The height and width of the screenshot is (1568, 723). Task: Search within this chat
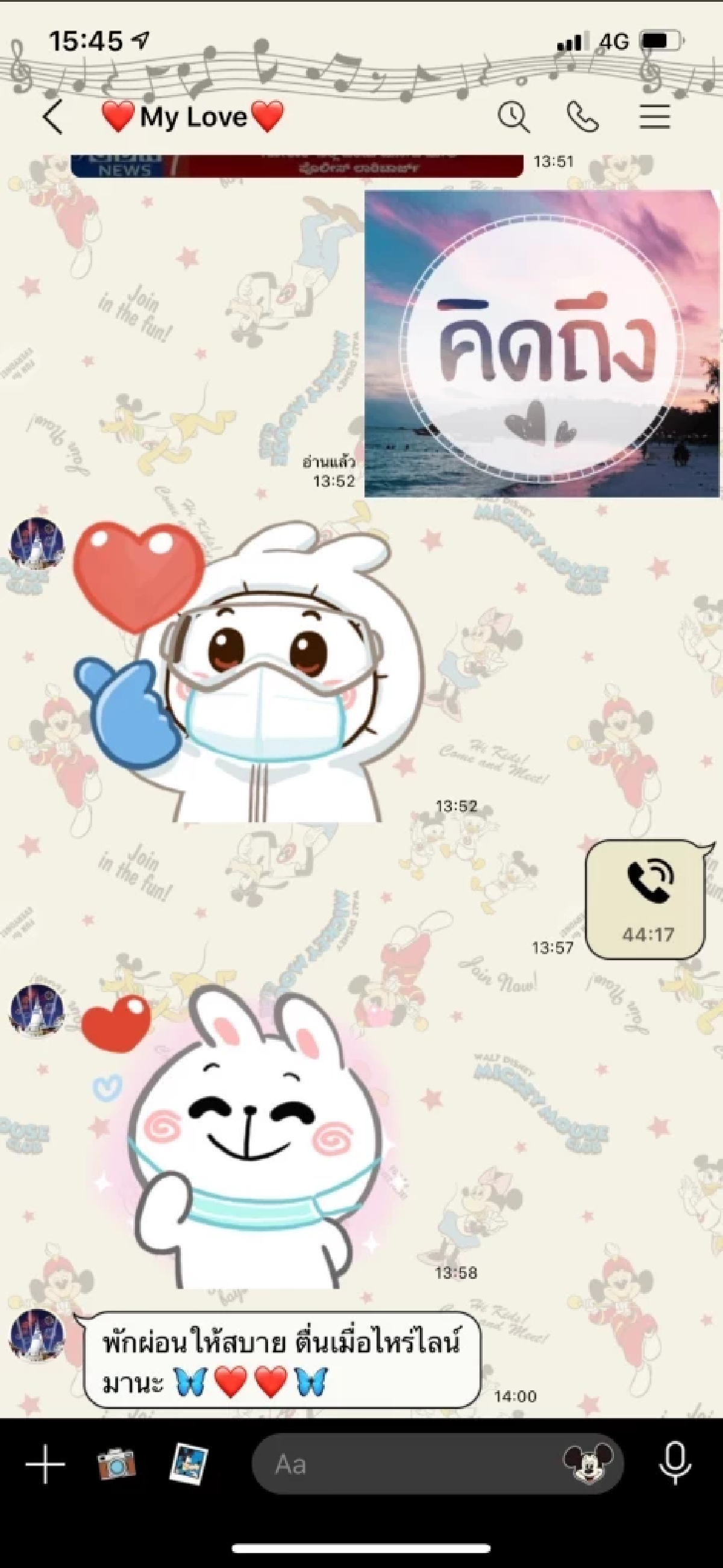pyautogui.click(x=513, y=117)
